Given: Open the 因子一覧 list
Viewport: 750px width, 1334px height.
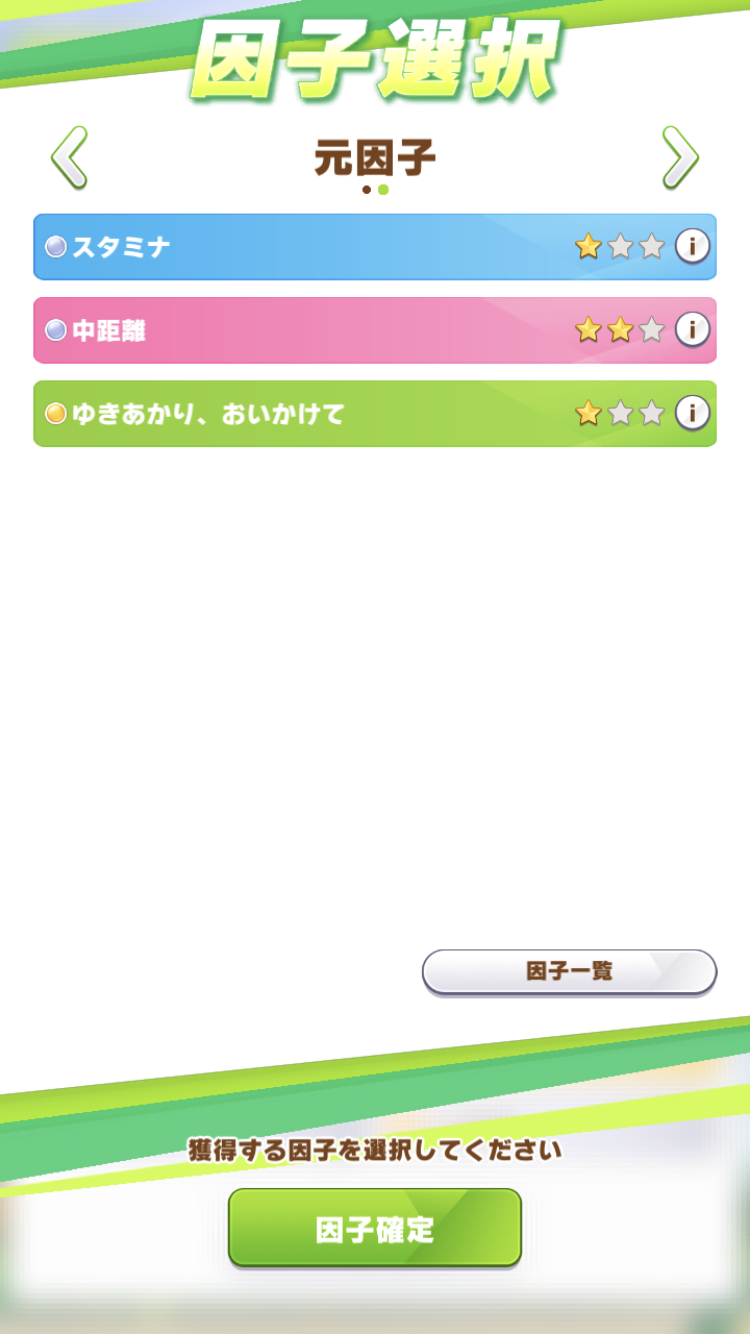Looking at the screenshot, I should coord(569,971).
